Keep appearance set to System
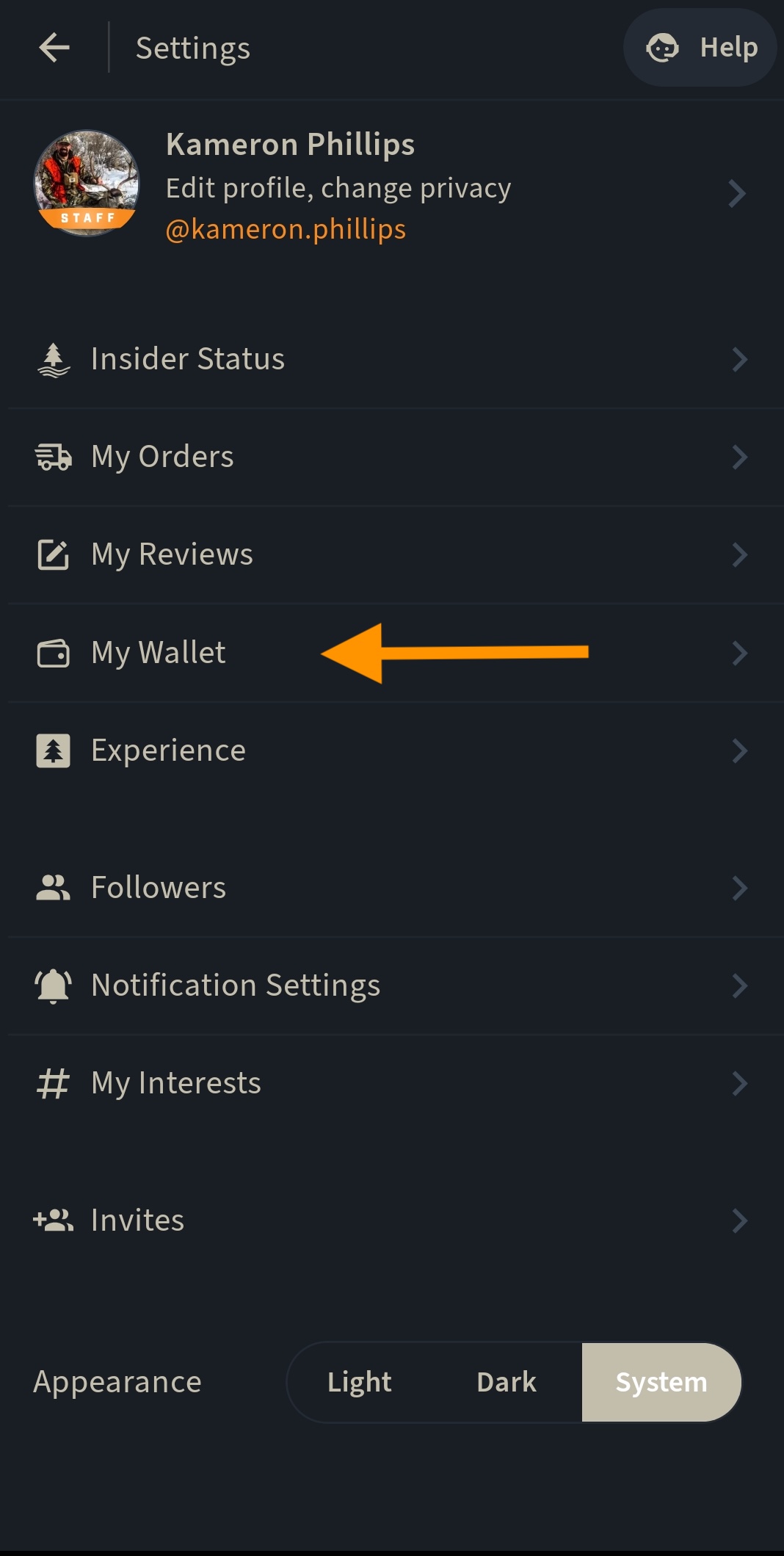 point(660,1381)
